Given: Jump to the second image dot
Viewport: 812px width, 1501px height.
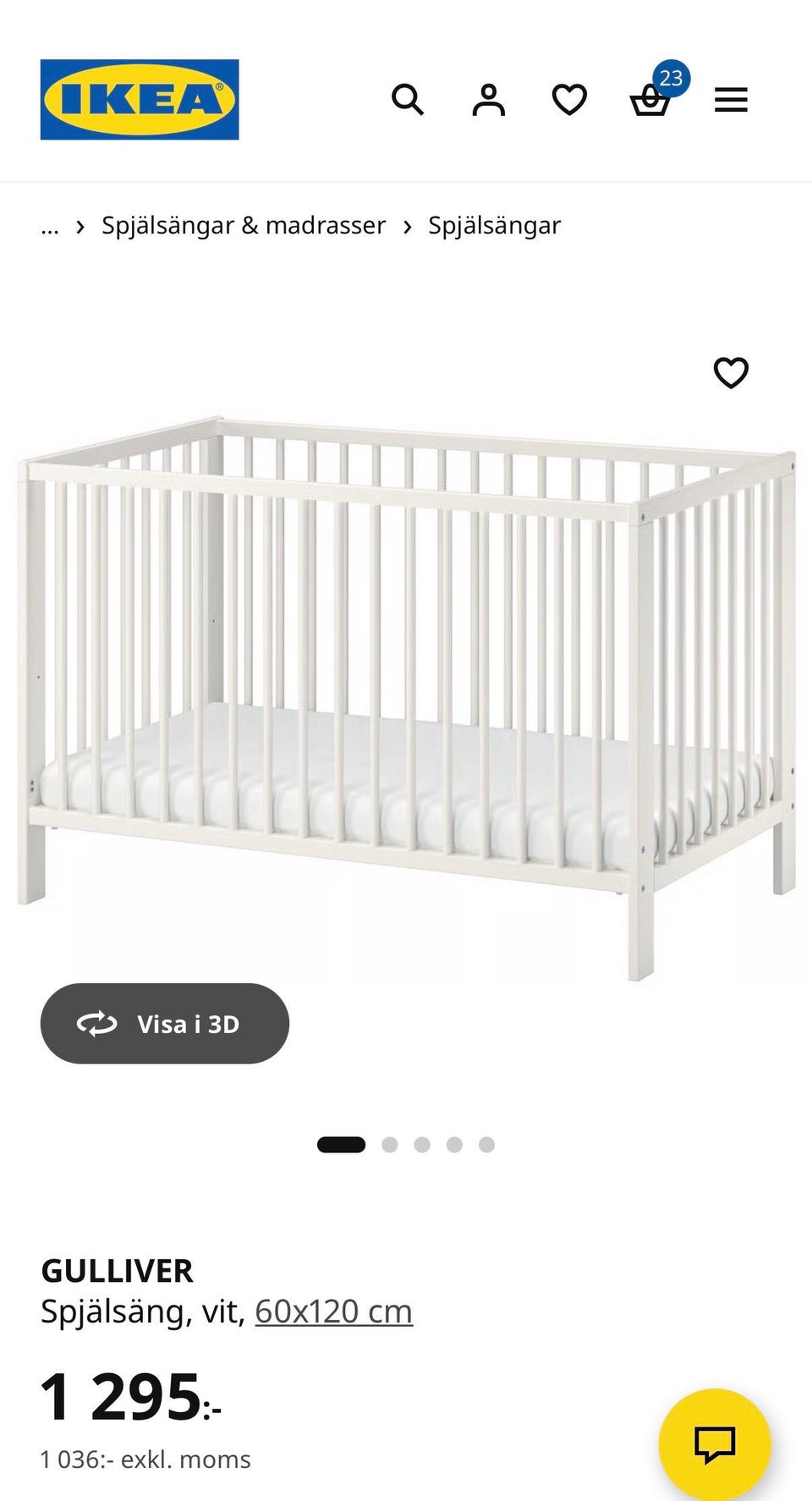Looking at the screenshot, I should [x=390, y=1145].
